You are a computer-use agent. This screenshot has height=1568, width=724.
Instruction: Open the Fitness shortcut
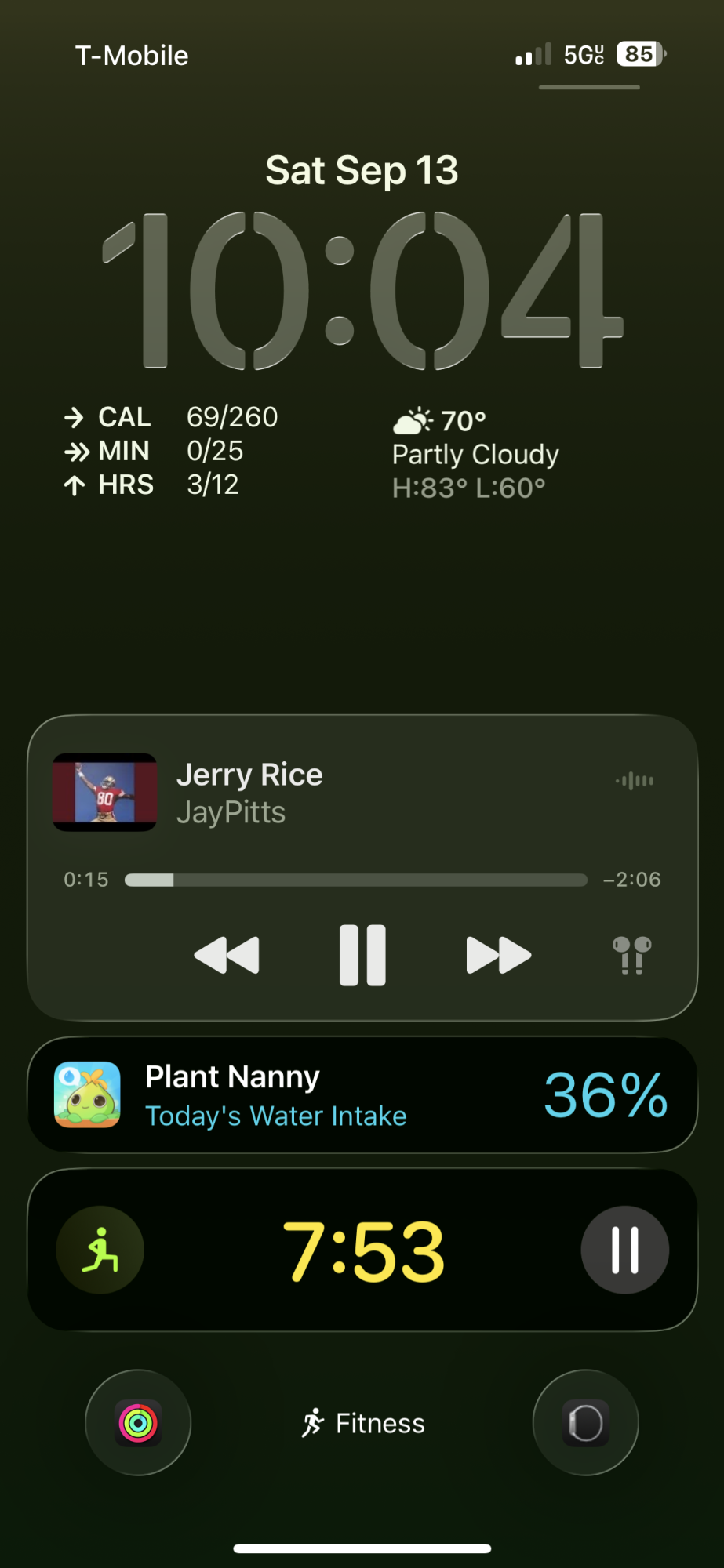(x=362, y=1422)
